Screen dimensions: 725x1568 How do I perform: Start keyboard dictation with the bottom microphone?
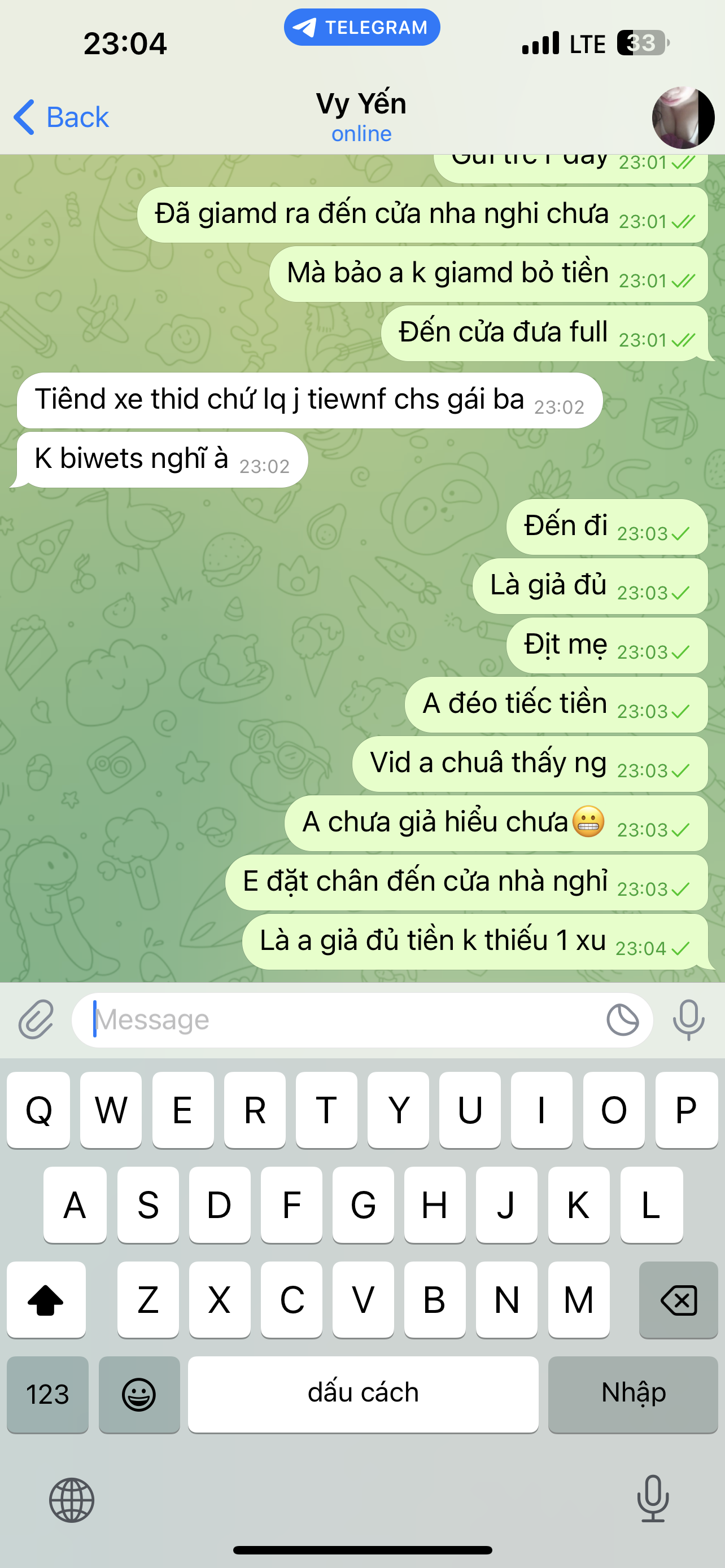point(653,1499)
